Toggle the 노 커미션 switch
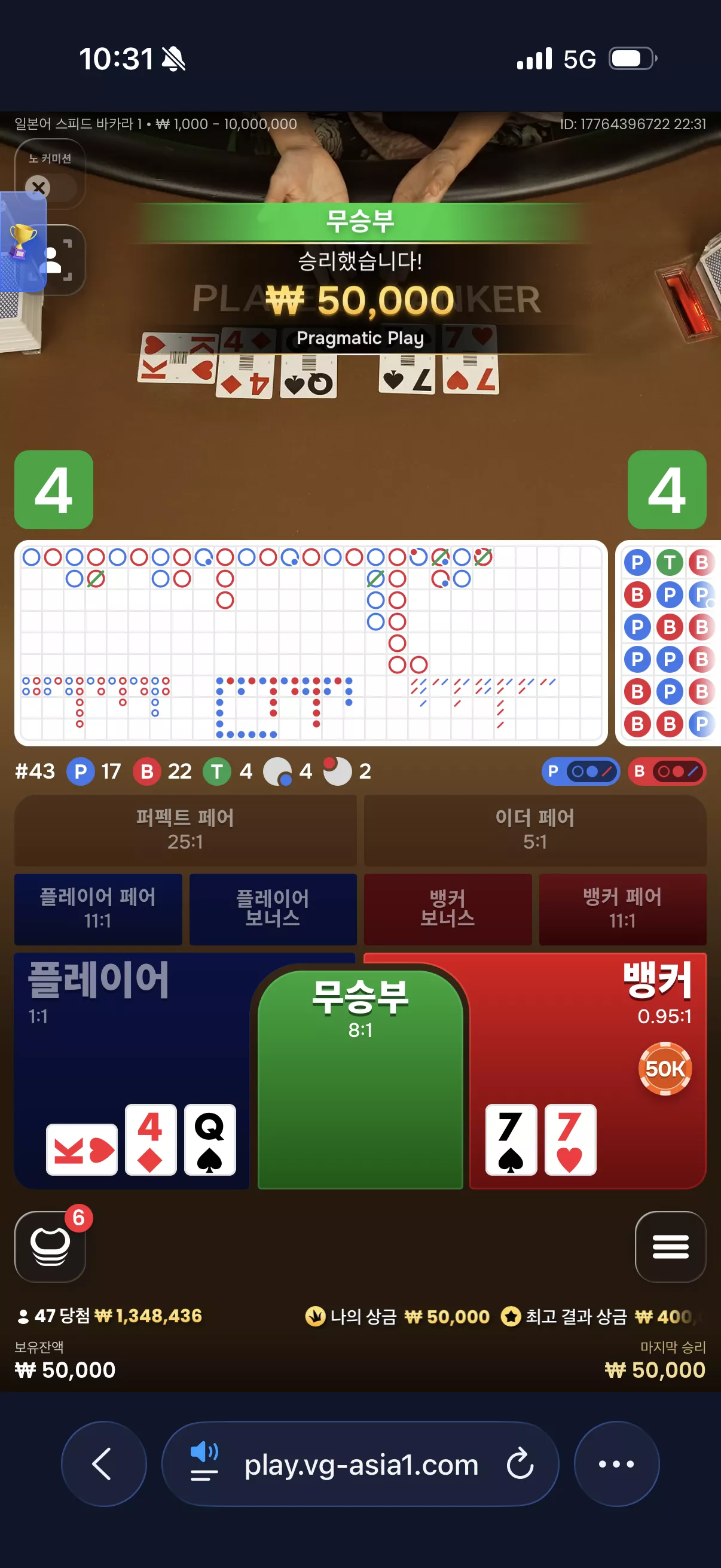Viewport: 721px width, 1568px height. coord(50,187)
